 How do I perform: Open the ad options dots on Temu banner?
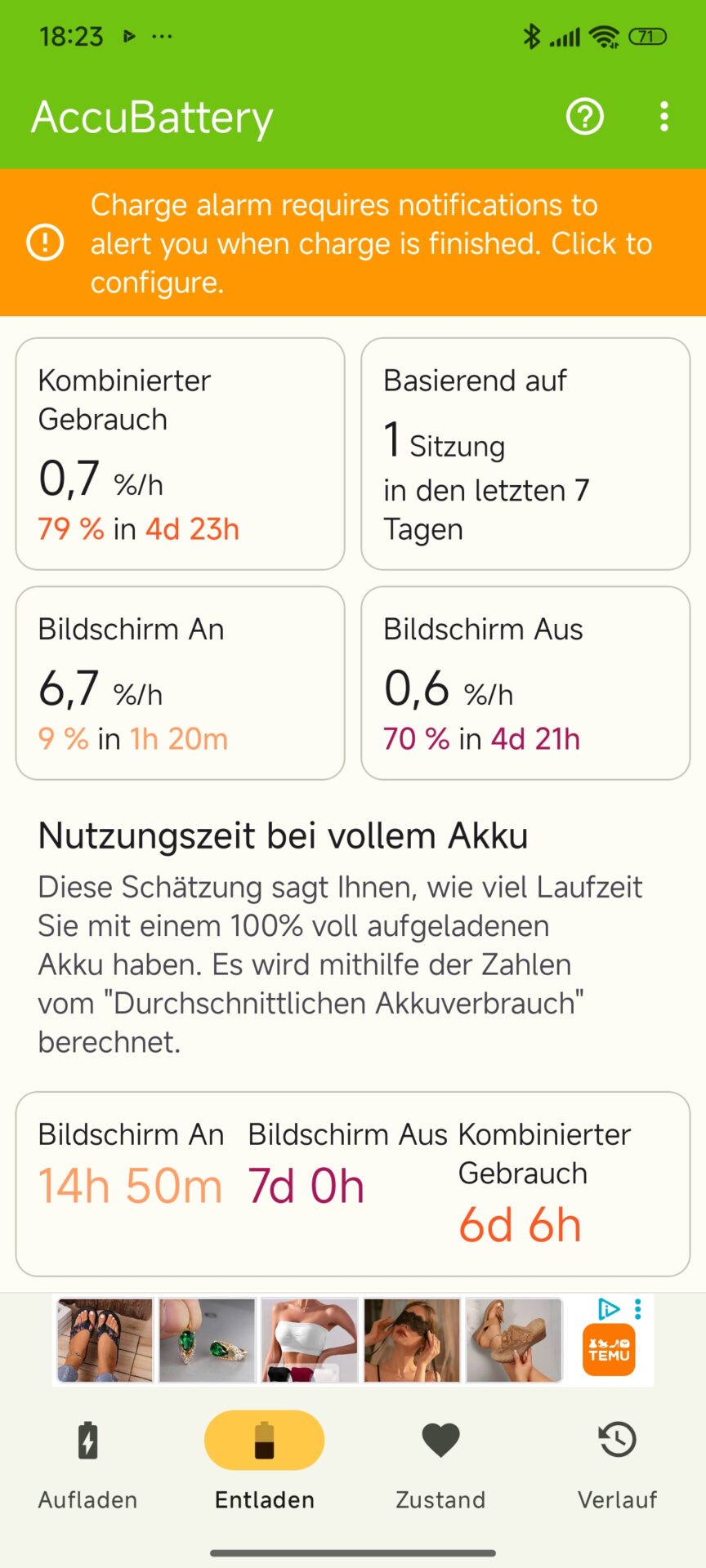[x=638, y=1309]
